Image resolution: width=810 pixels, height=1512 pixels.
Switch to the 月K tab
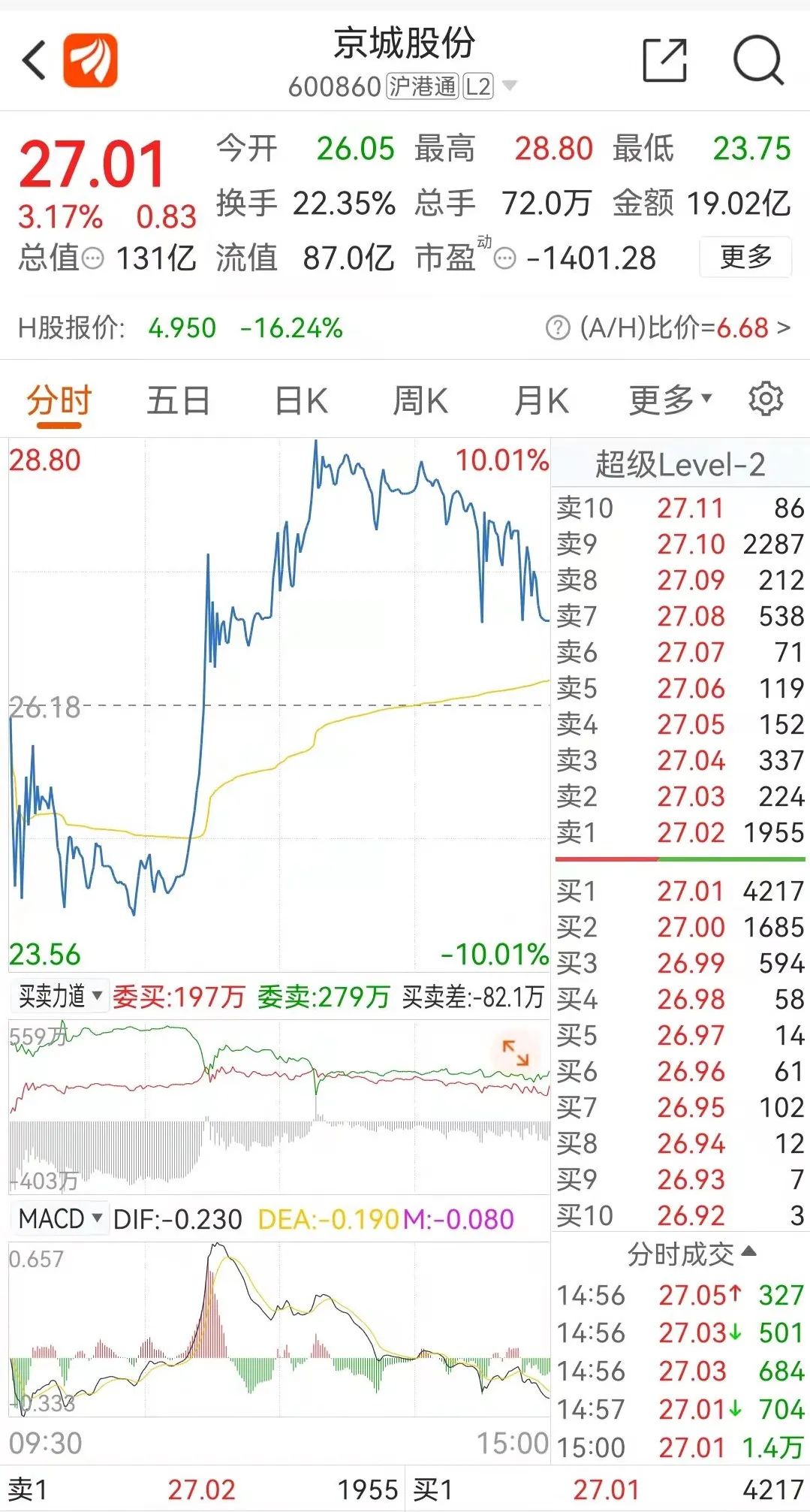pyautogui.click(x=541, y=400)
